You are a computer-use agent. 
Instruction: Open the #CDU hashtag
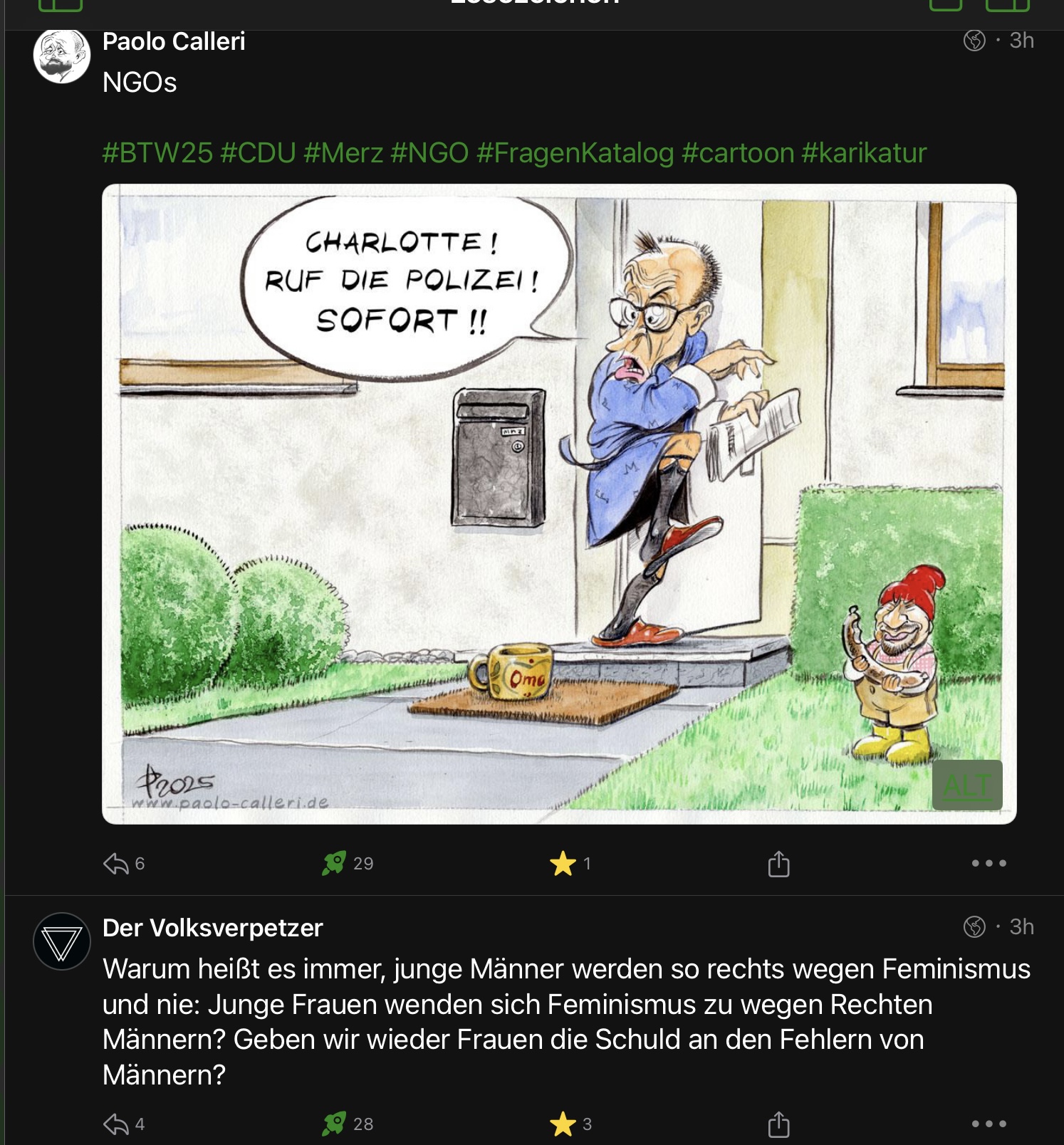258,153
